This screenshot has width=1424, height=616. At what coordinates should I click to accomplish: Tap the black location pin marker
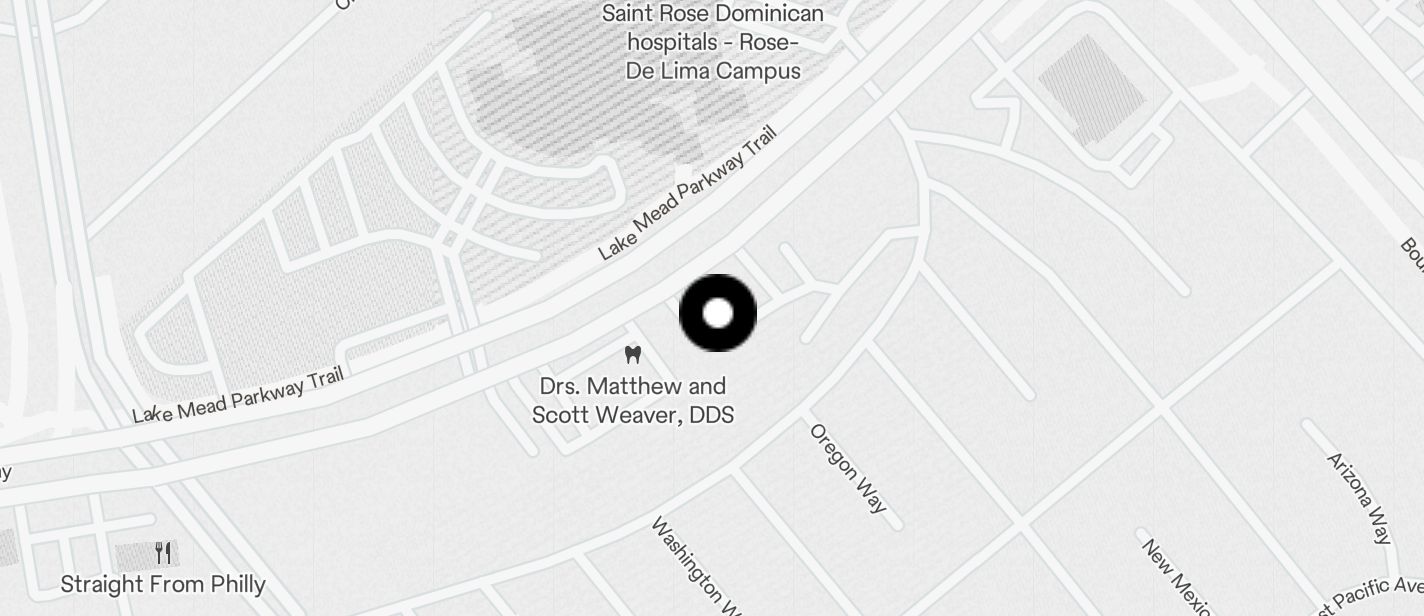pyautogui.click(x=718, y=313)
